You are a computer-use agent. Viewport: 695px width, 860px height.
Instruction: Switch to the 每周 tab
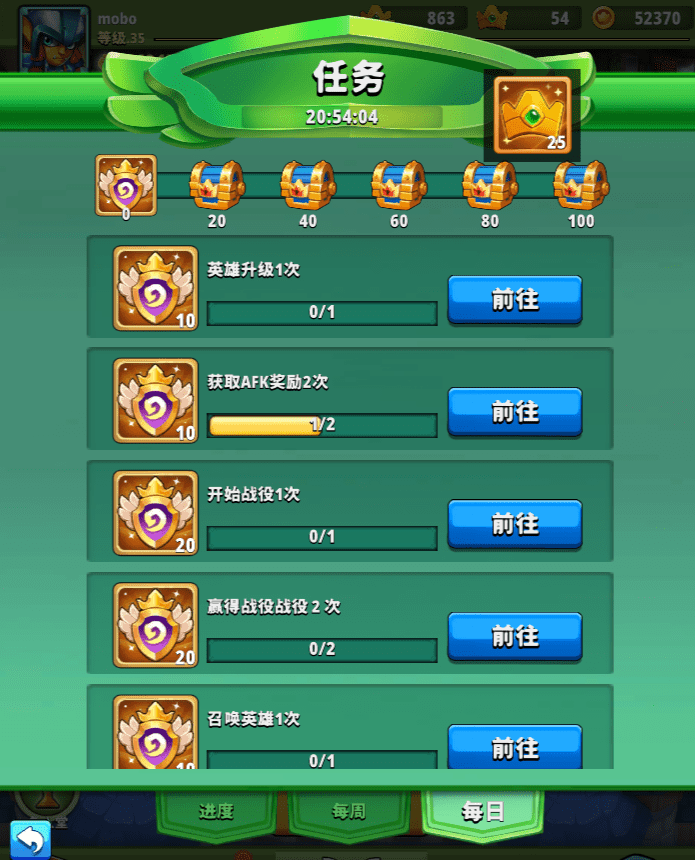(350, 811)
